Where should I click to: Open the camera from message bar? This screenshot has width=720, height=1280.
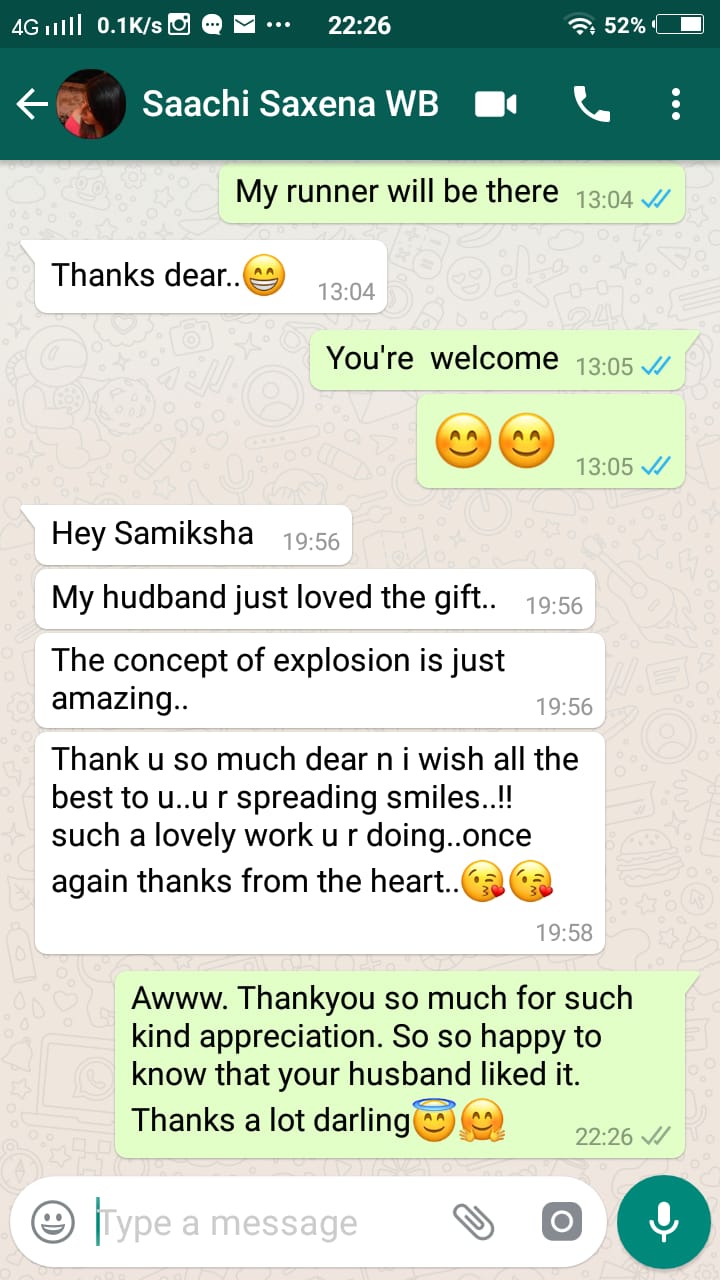pos(561,1221)
